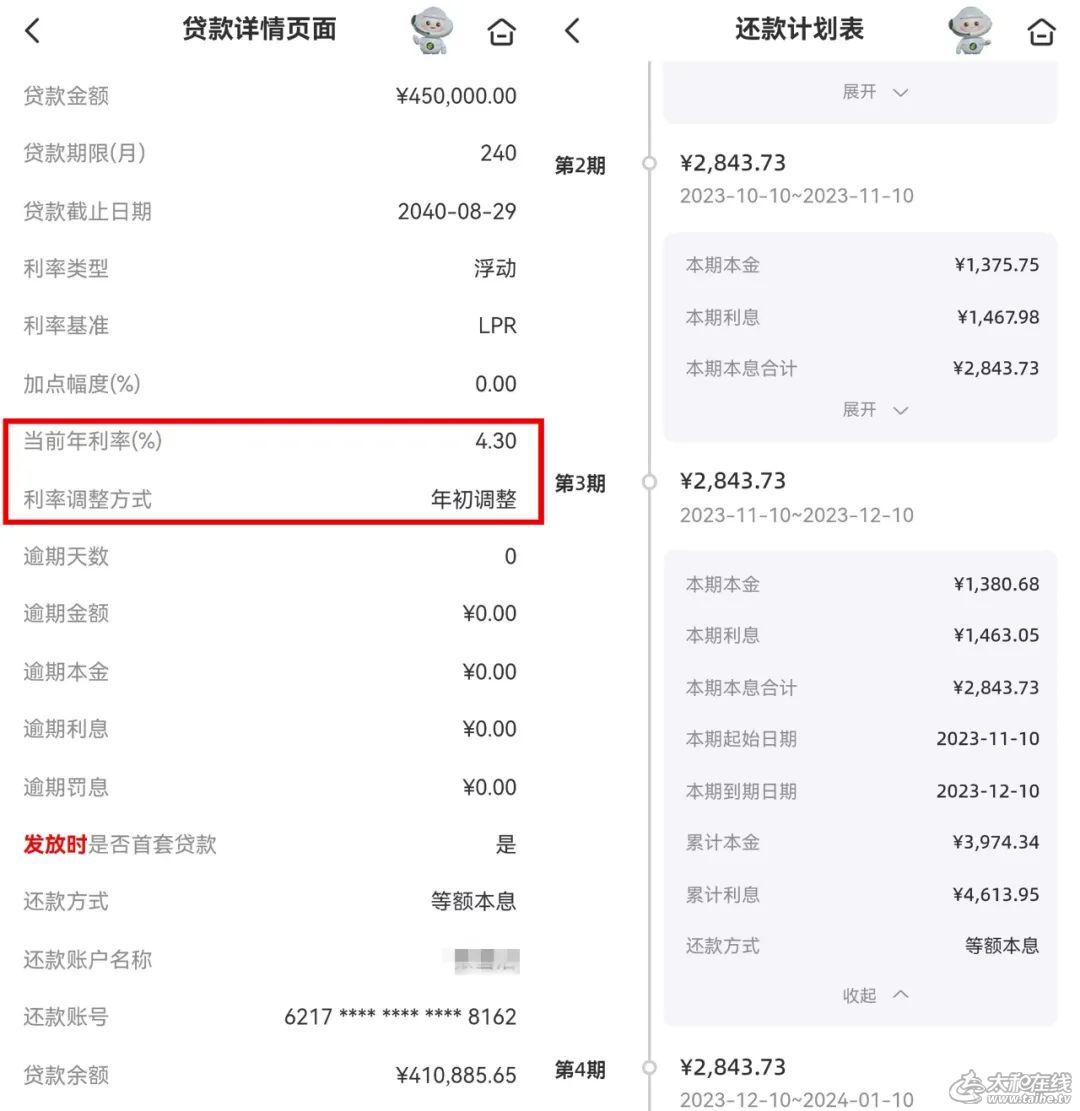Open the robot assistant on 贷款详情页面
The height and width of the screenshot is (1111, 1080).
(x=433, y=31)
